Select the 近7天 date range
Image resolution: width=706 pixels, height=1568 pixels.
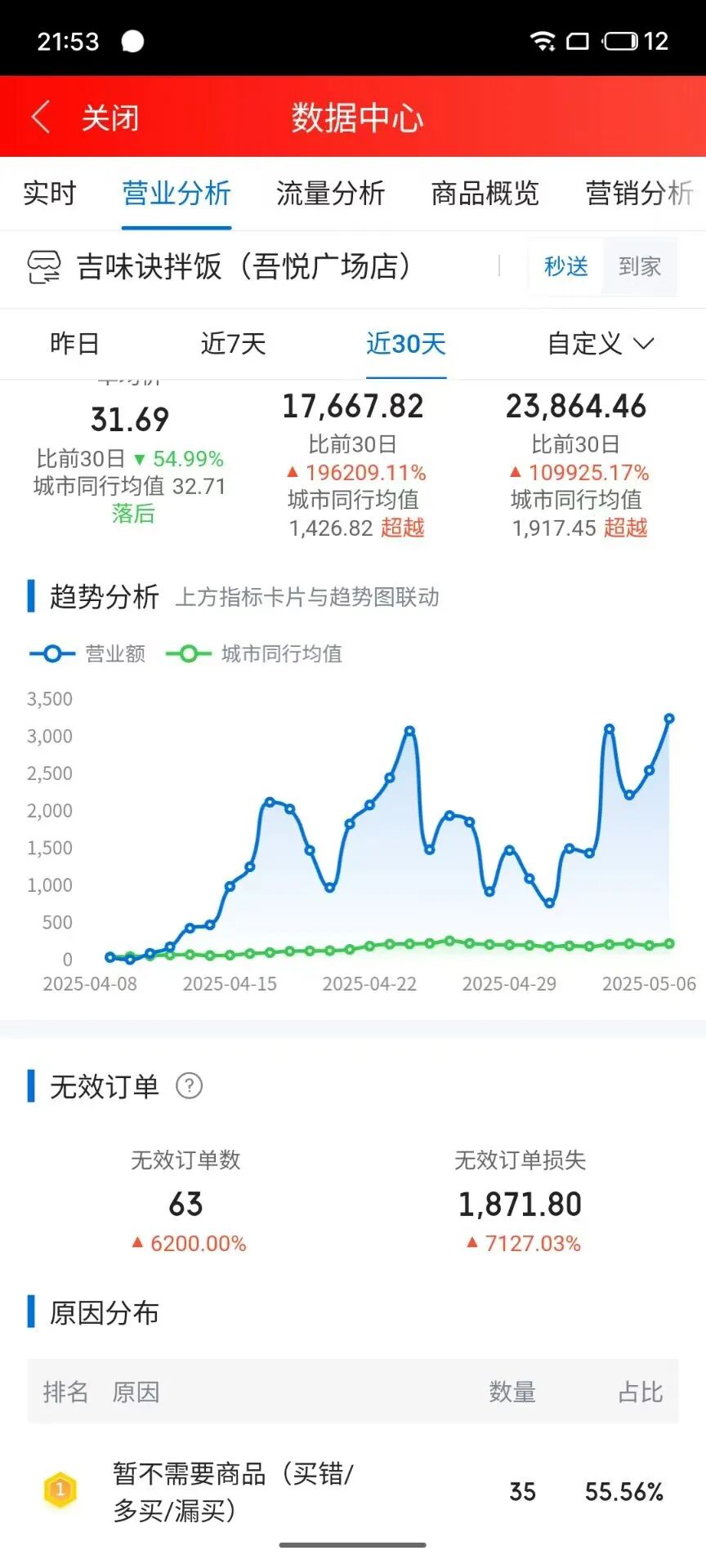pos(234,344)
